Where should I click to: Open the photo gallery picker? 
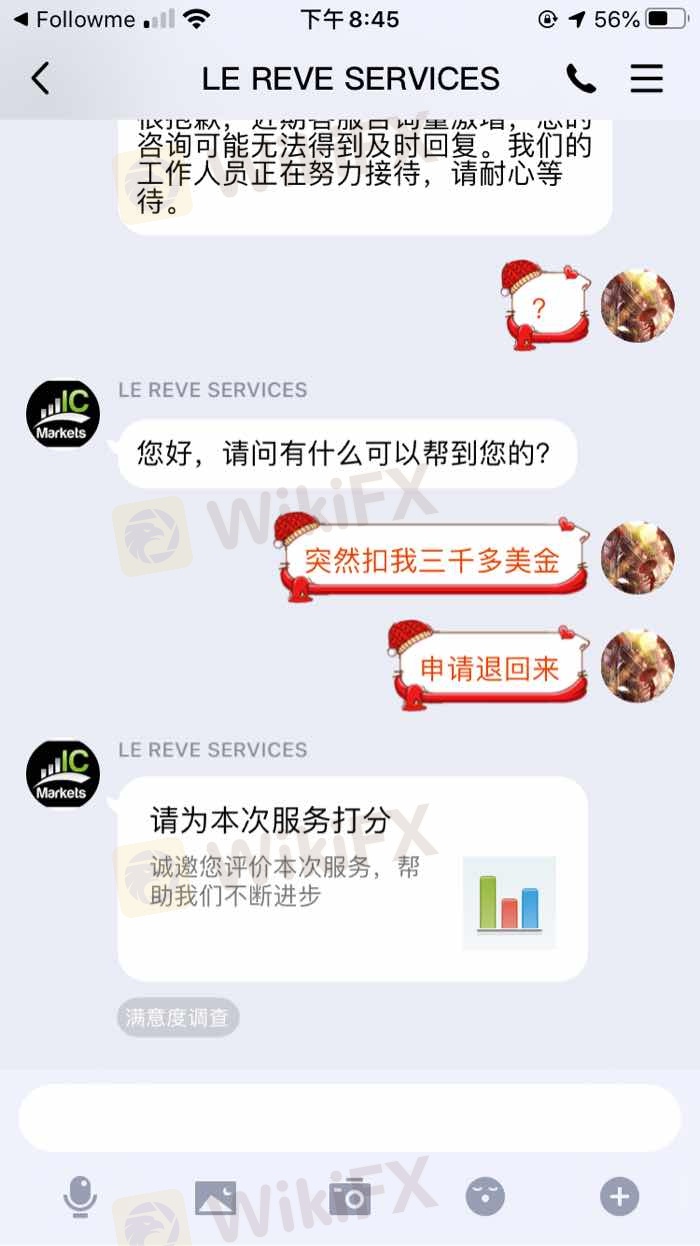215,1196
